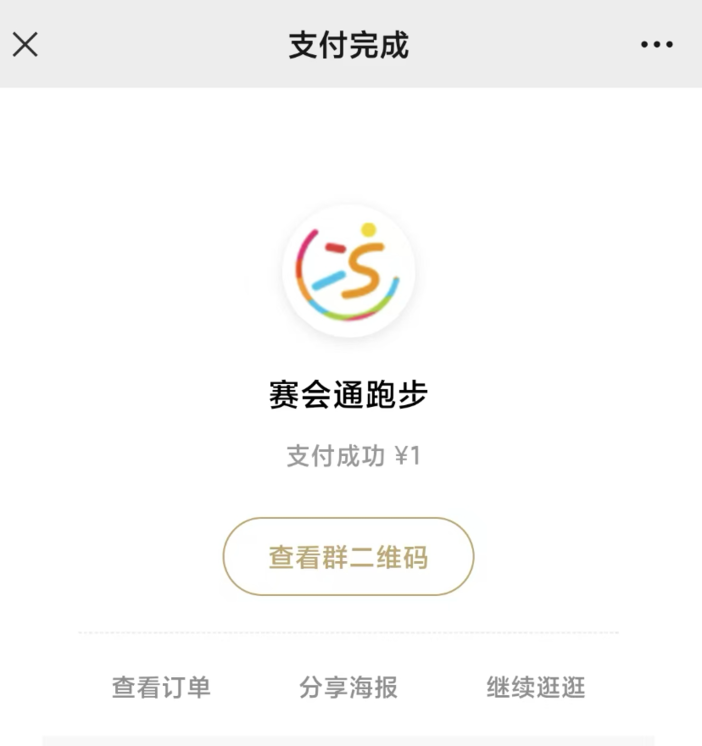Image resolution: width=702 pixels, height=746 pixels.
Task: Open the three-dot overflow menu
Action: coord(657,44)
